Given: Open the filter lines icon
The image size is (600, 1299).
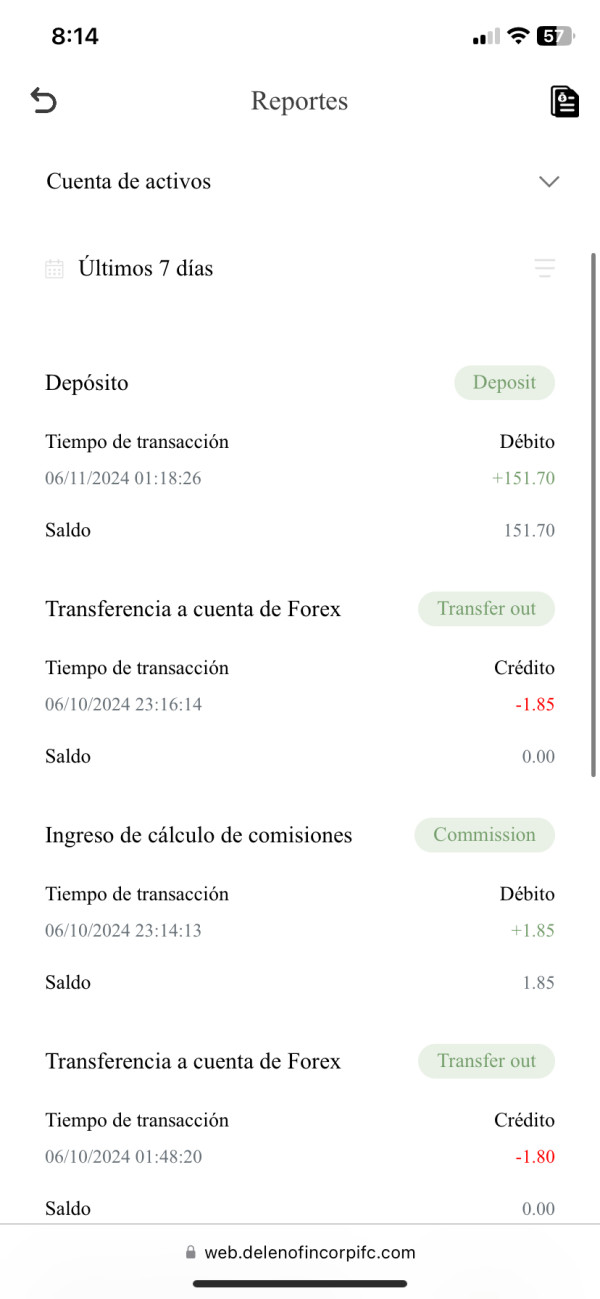Looking at the screenshot, I should point(545,268).
